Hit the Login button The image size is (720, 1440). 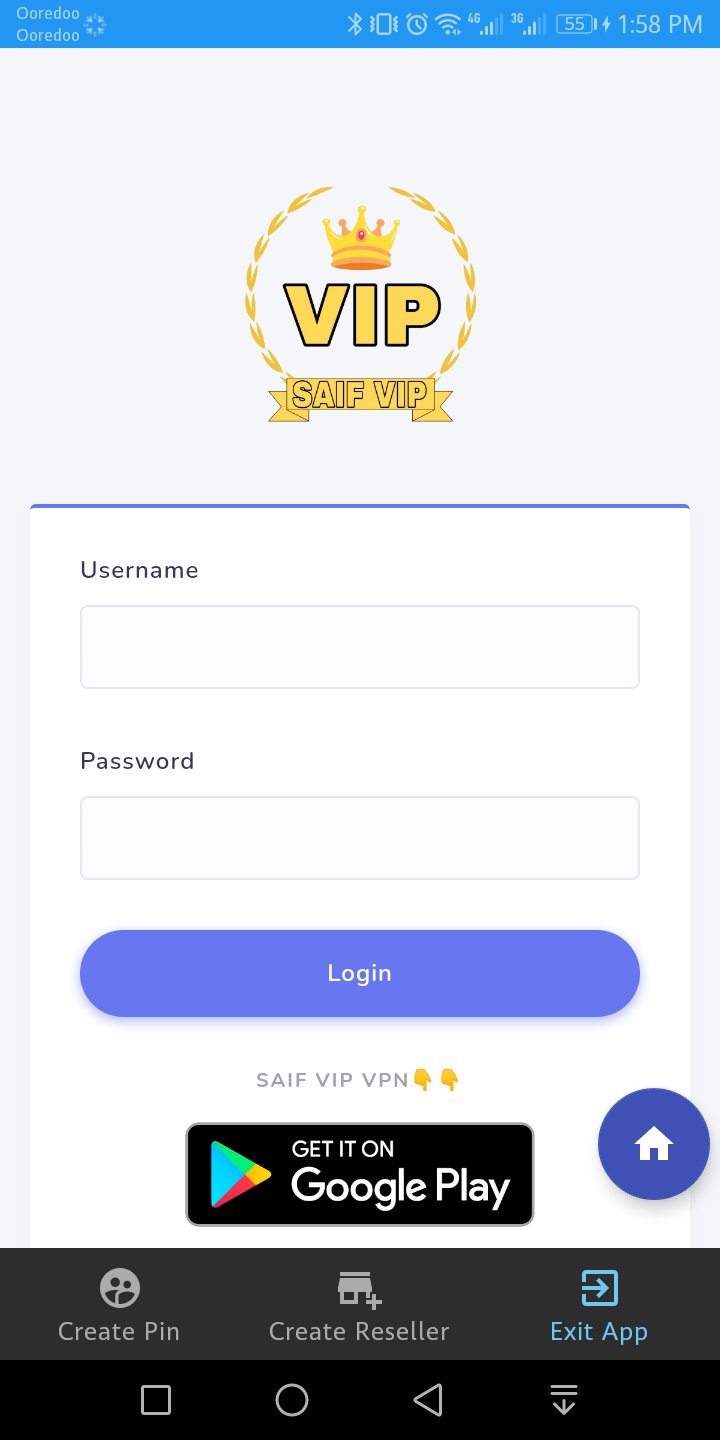(360, 973)
